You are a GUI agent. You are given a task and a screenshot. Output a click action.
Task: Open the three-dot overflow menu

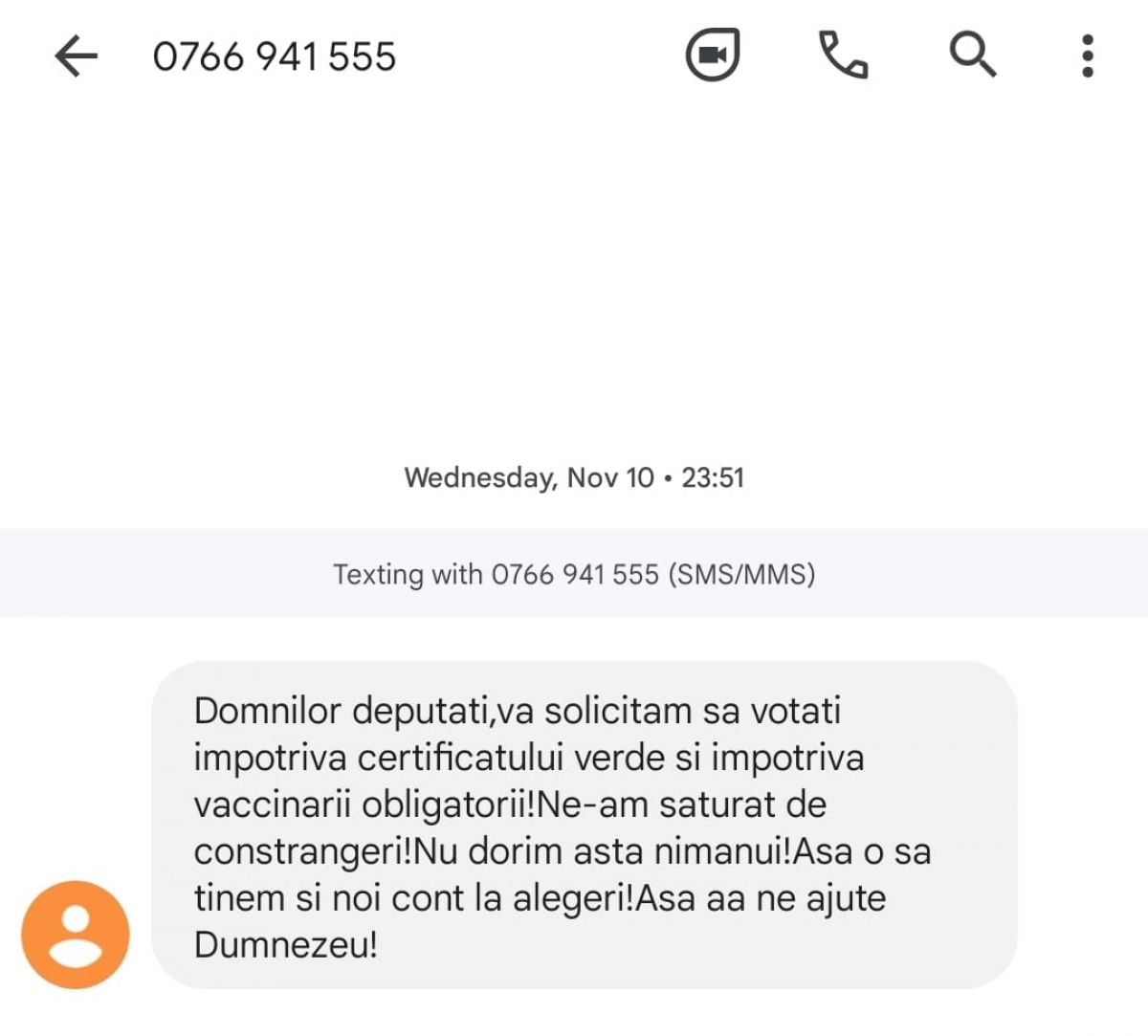click(x=1087, y=55)
